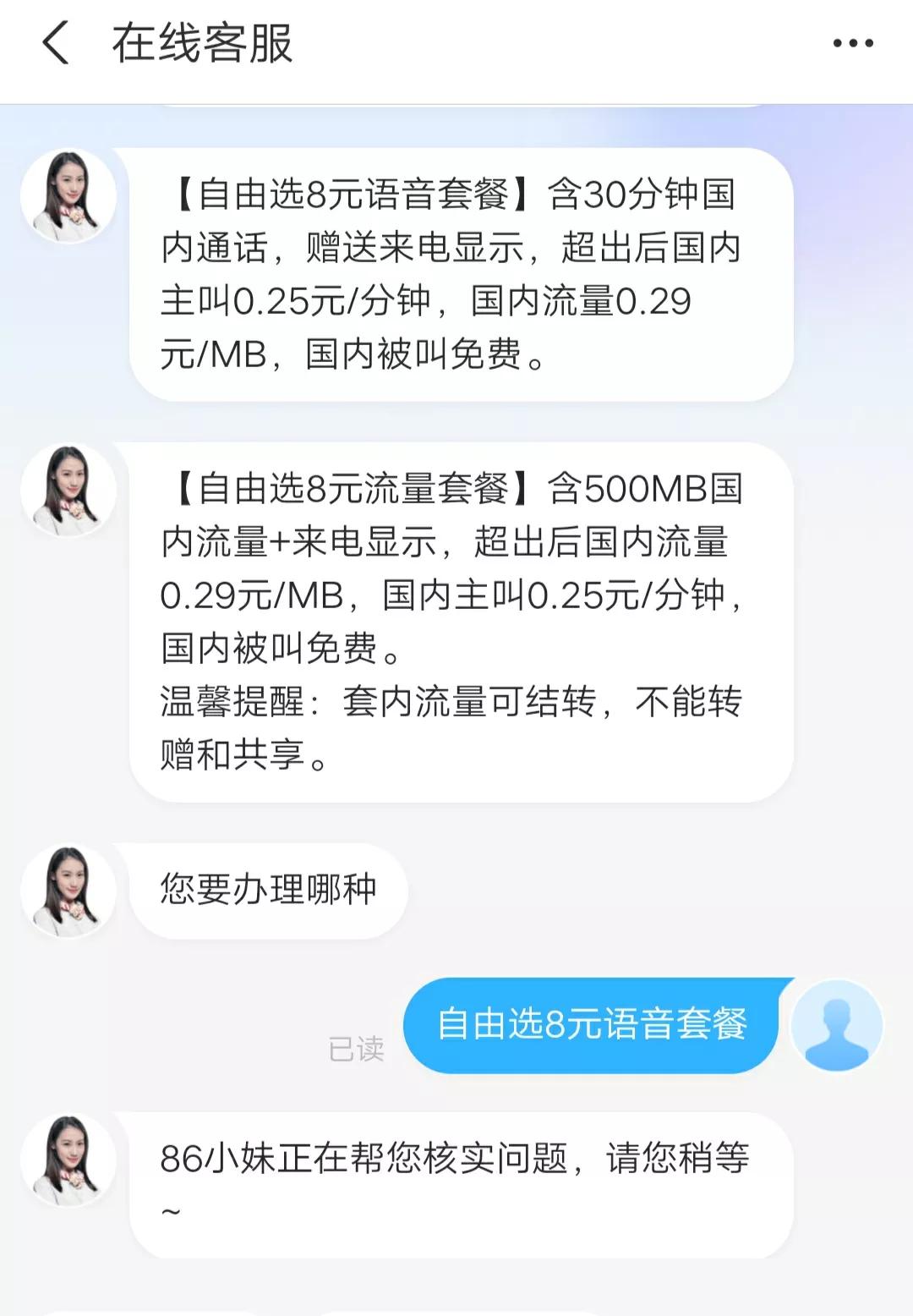
Task: Click the 自由选8元流量套餐 message bubble
Action: click(456, 617)
